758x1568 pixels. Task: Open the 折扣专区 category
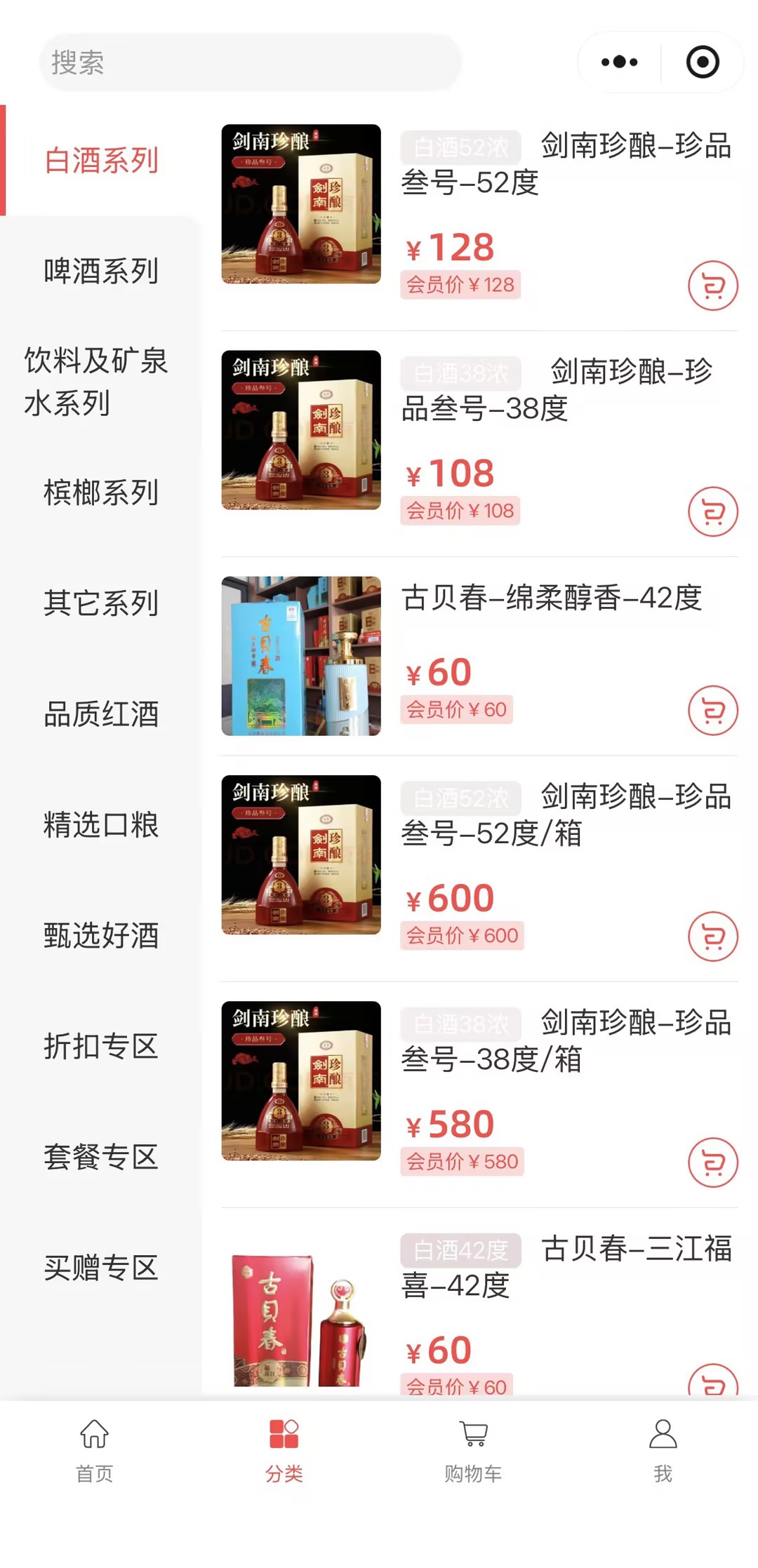(x=101, y=1045)
